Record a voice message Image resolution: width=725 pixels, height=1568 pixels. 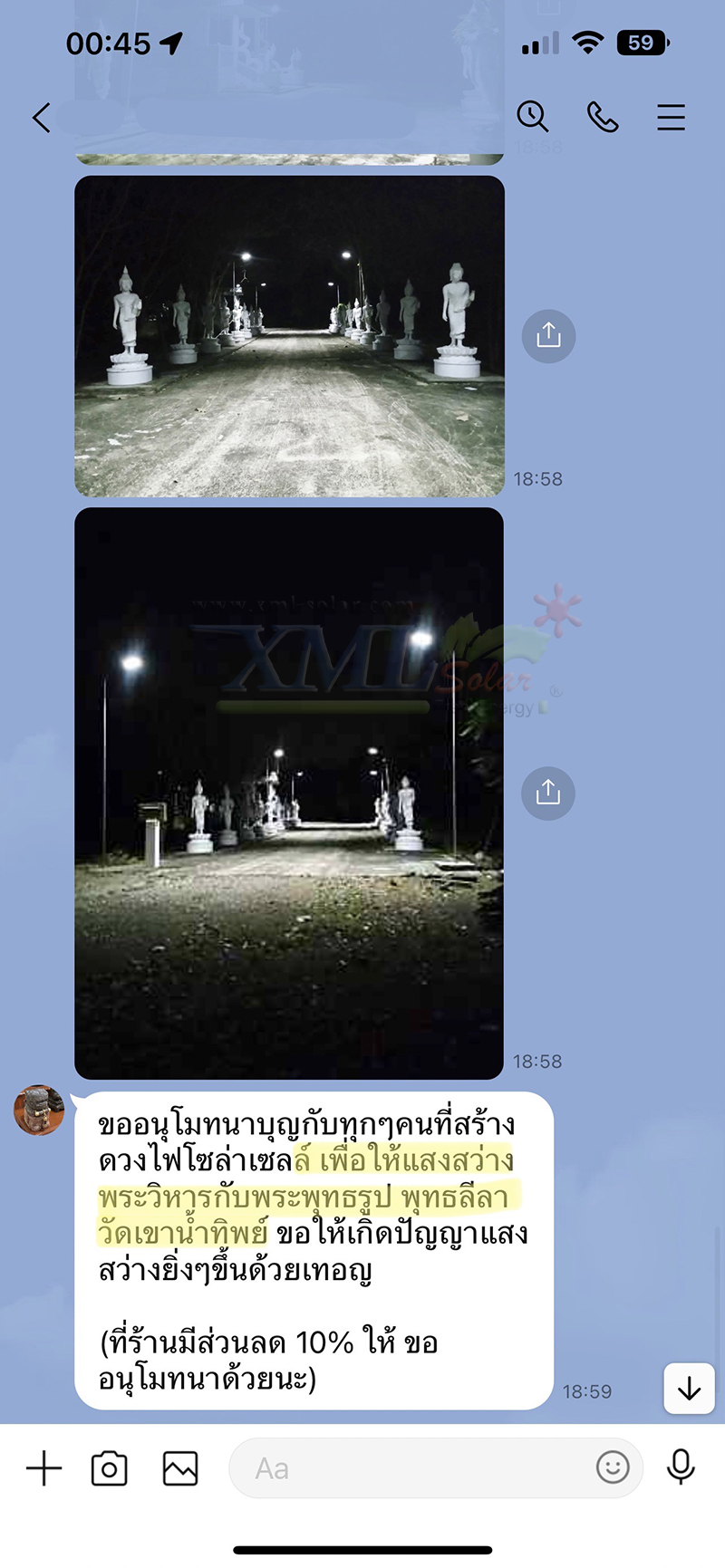[681, 1467]
